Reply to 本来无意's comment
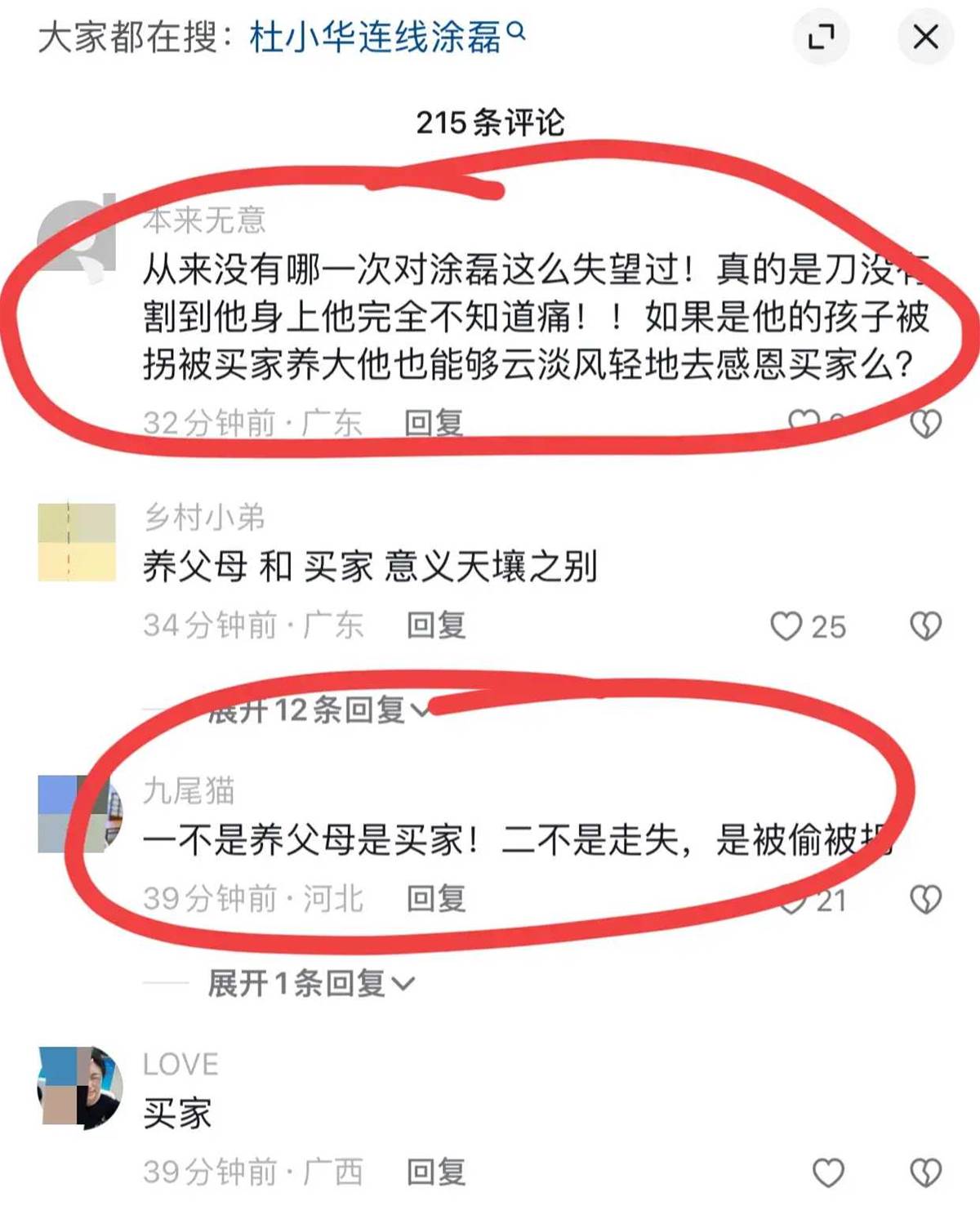980x1210 pixels. [434, 423]
